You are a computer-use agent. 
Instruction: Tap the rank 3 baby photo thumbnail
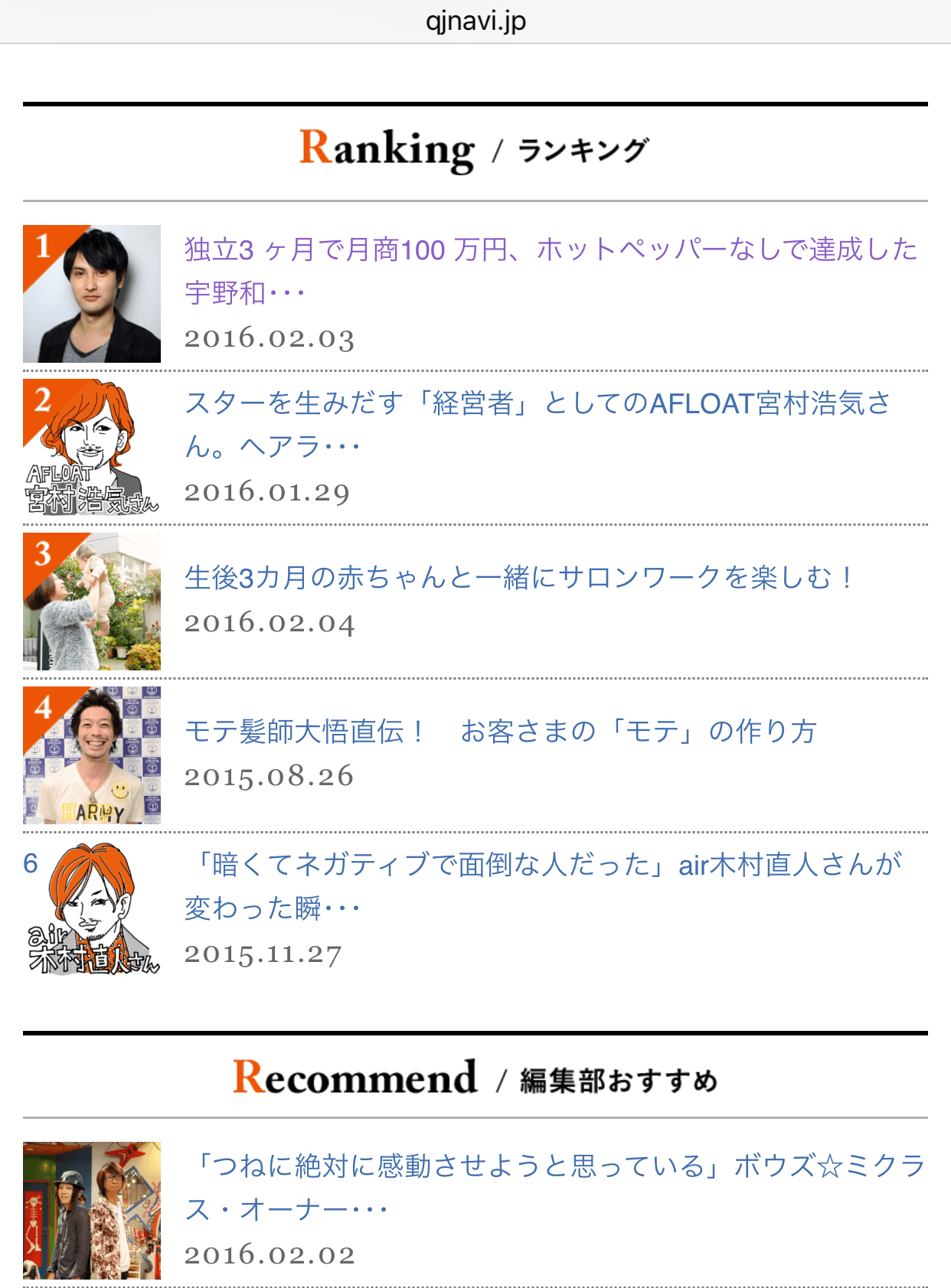[x=92, y=602]
